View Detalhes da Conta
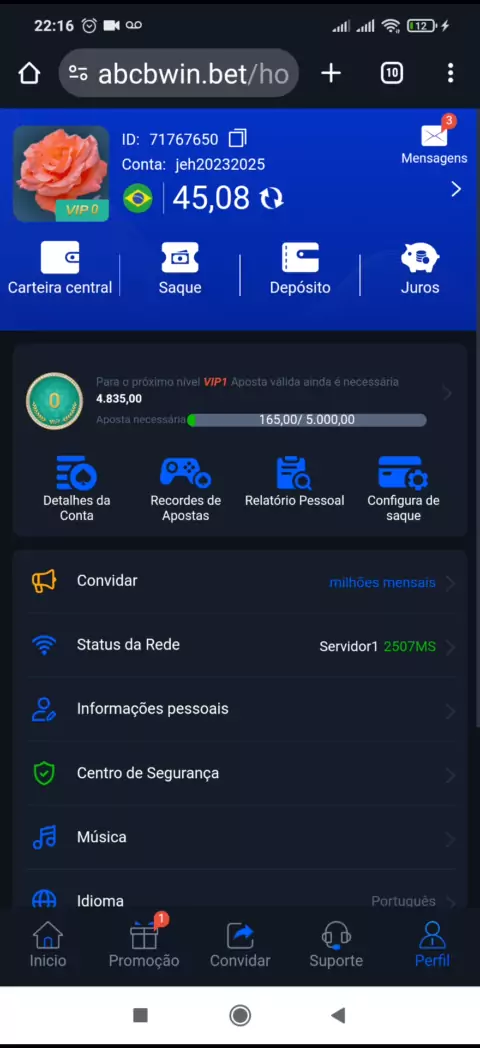The image size is (480, 1048). click(x=77, y=489)
